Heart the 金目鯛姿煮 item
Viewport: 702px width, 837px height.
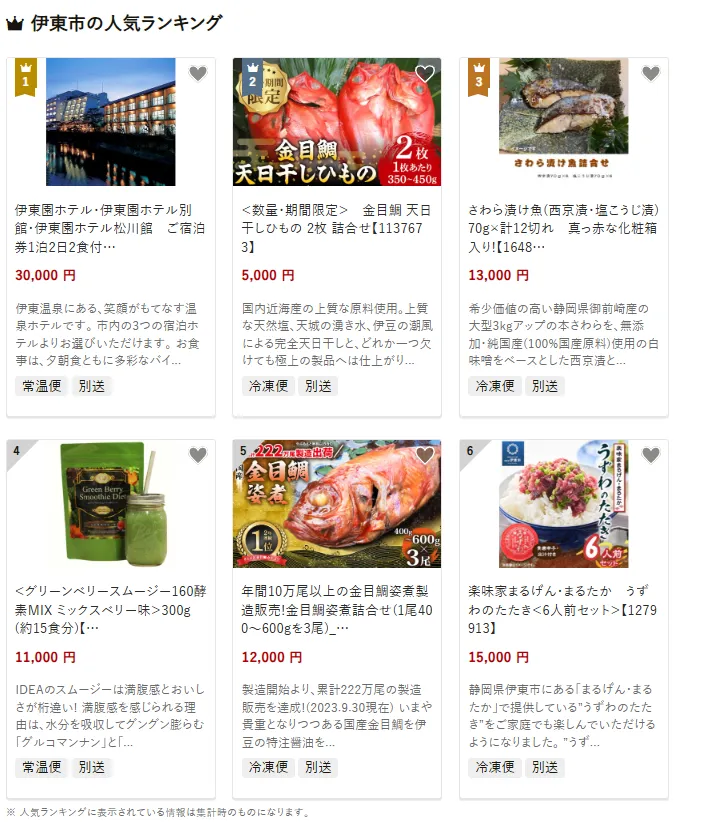(x=424, y=456)
